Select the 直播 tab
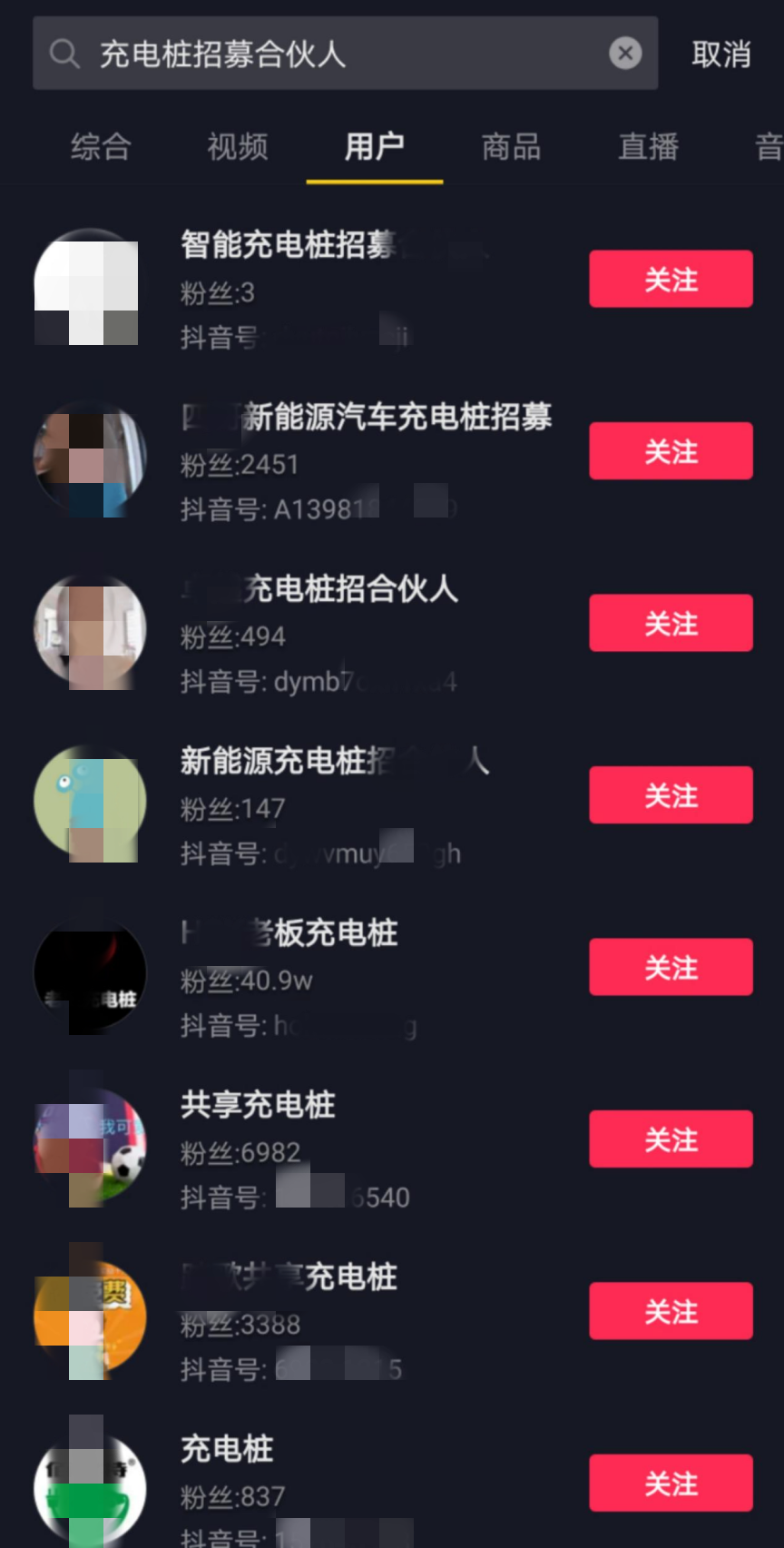784x1548 pixels. (647, 147)
